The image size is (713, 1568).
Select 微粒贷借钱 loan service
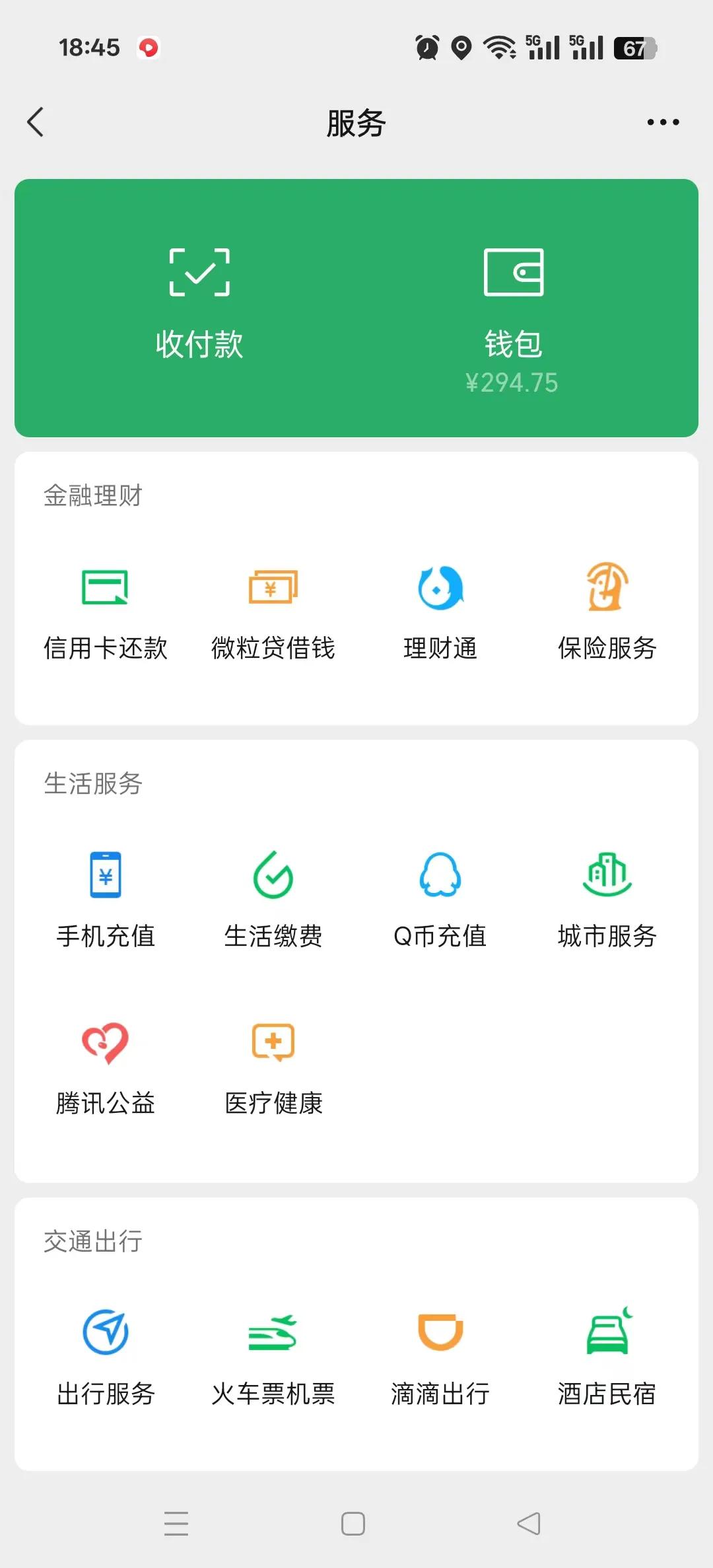[273, 614]
